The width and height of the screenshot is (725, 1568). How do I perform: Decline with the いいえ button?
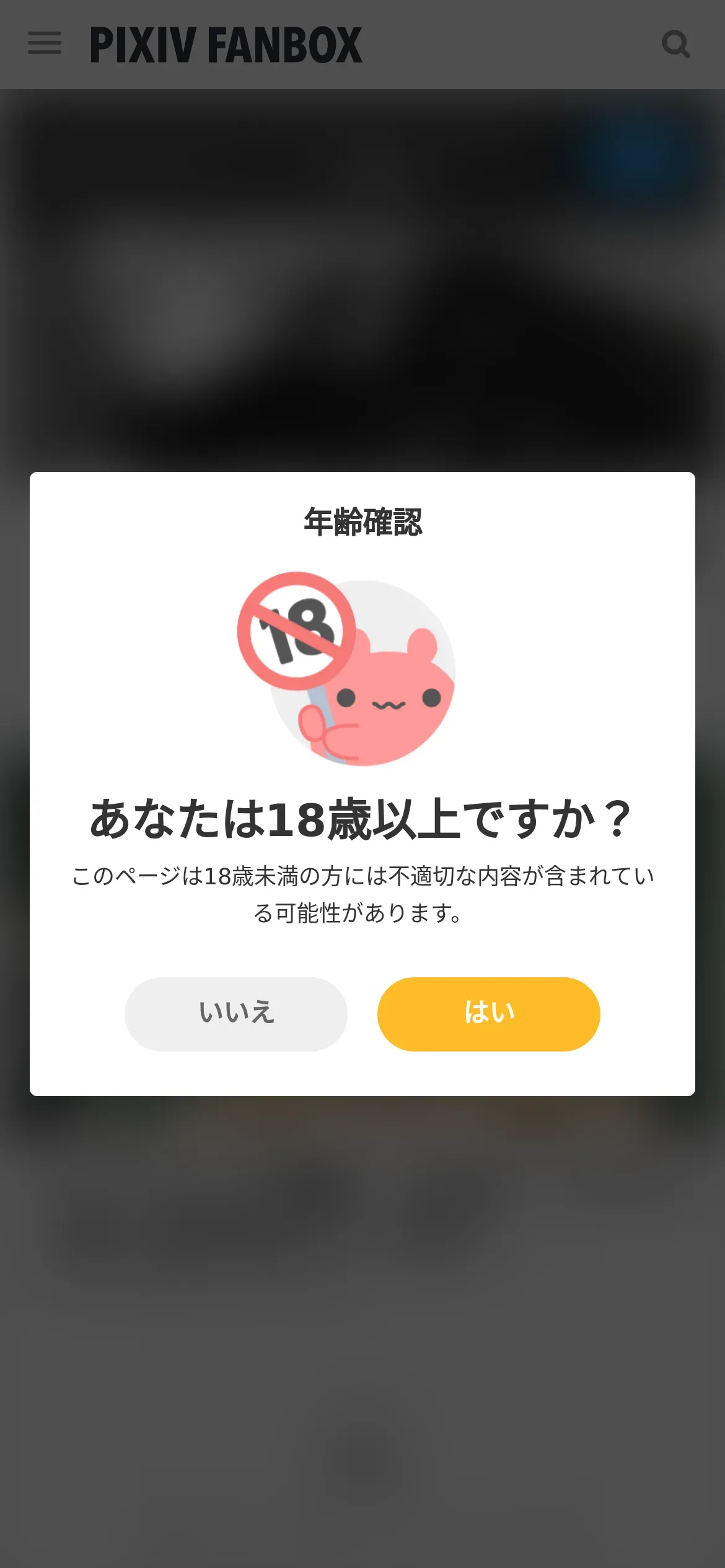point(235,1014)
